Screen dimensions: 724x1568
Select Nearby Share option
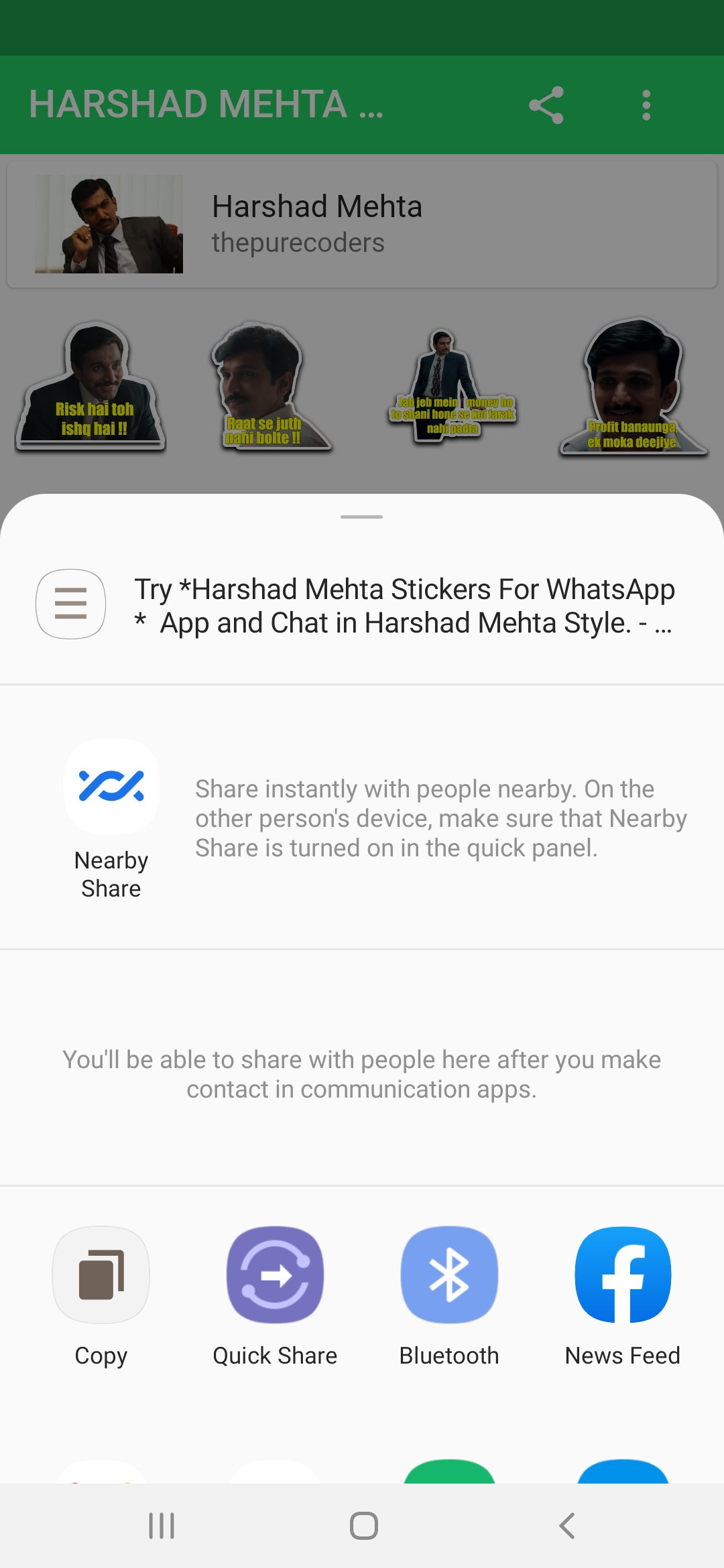point(111,819)
